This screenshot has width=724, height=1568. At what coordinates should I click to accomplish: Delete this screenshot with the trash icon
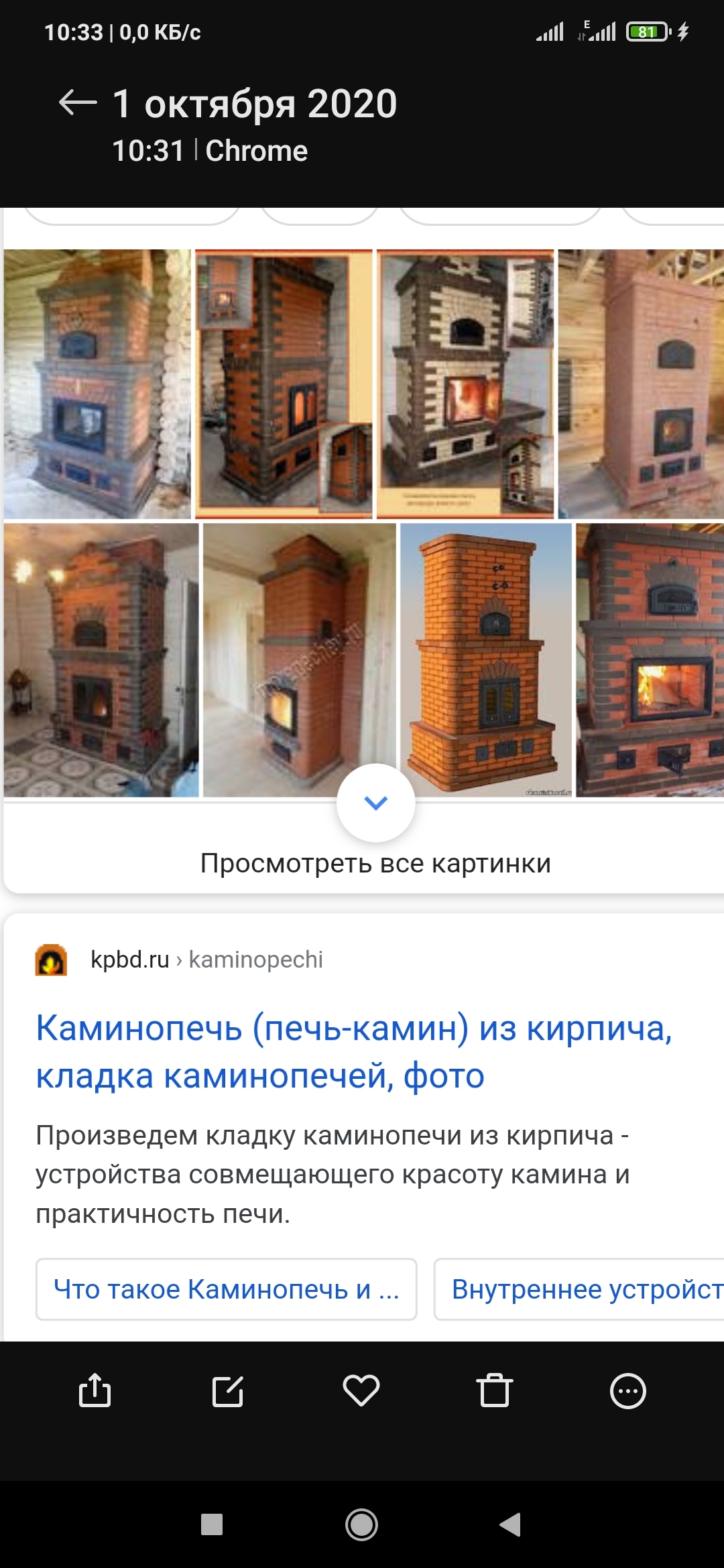[495, 1390]
